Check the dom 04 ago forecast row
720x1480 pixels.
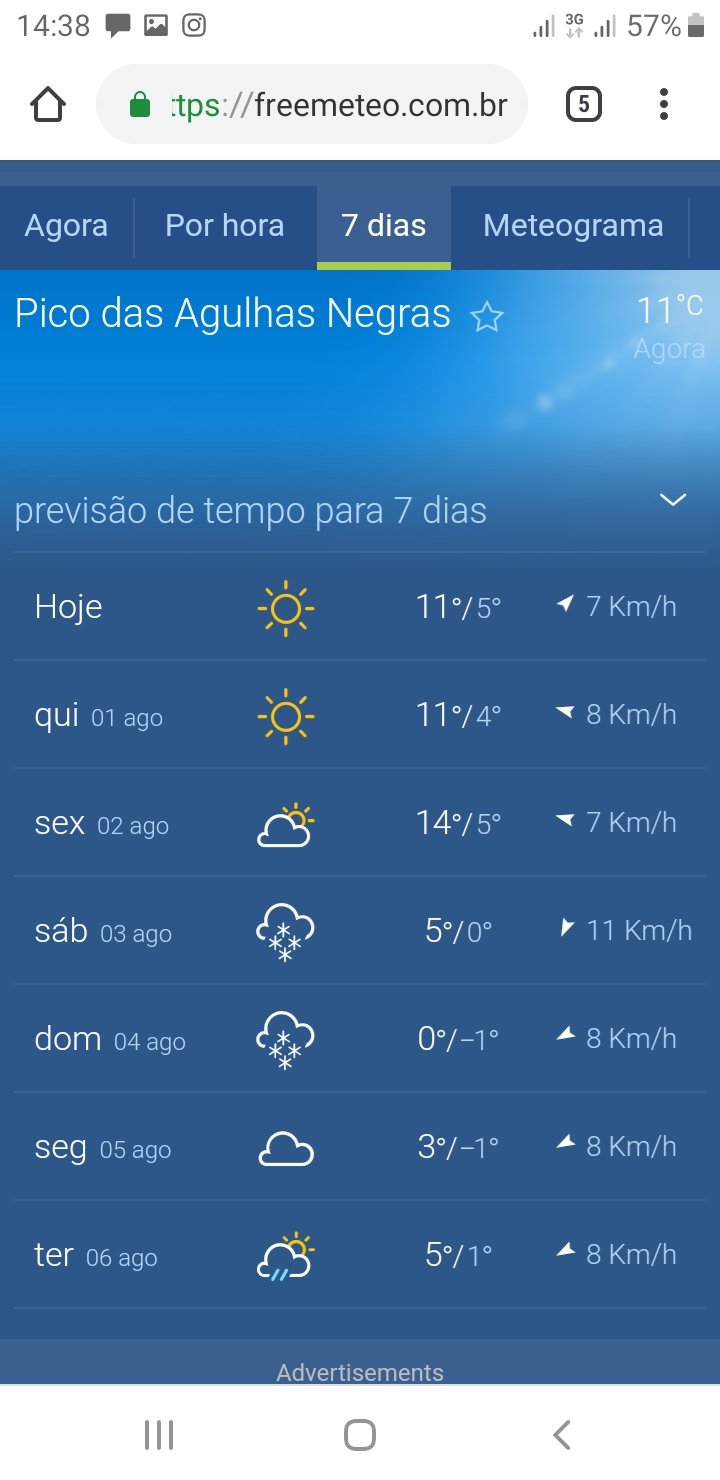(360, 1038)
